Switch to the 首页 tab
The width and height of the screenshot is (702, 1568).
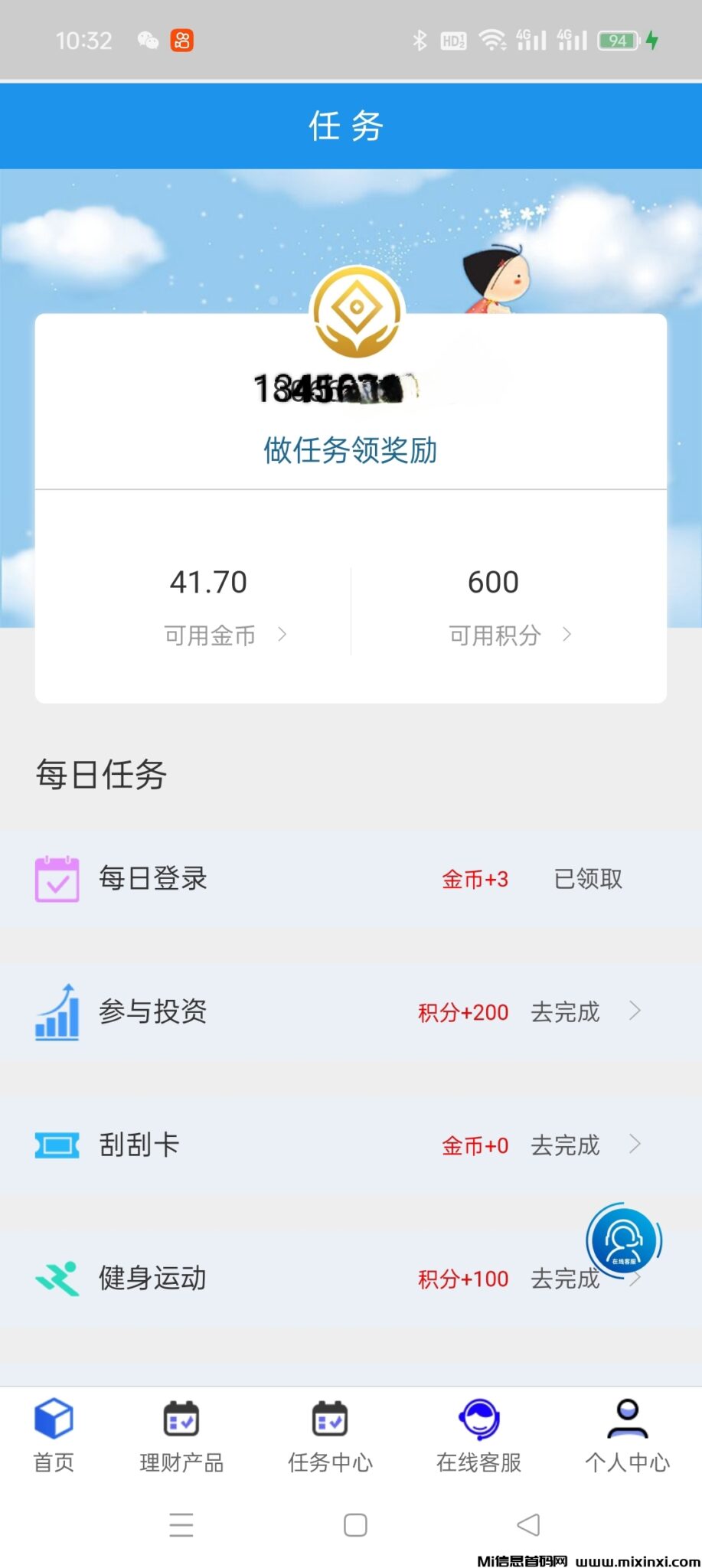[x=54, y=1436]
